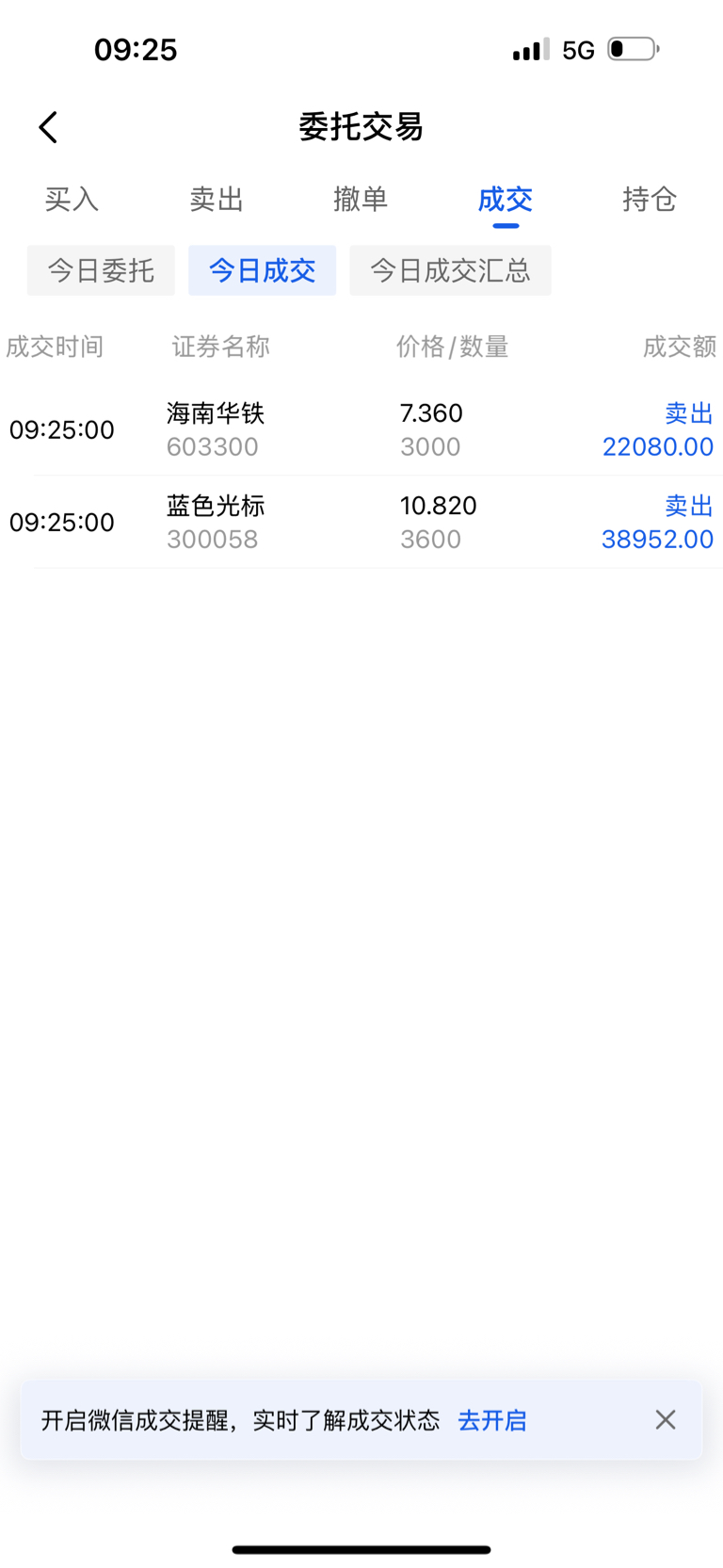Image resolution: width=723 pixels, height=1568 pixels.
Task: Switch to the 卖出 tab
Action: coord(217,200)
